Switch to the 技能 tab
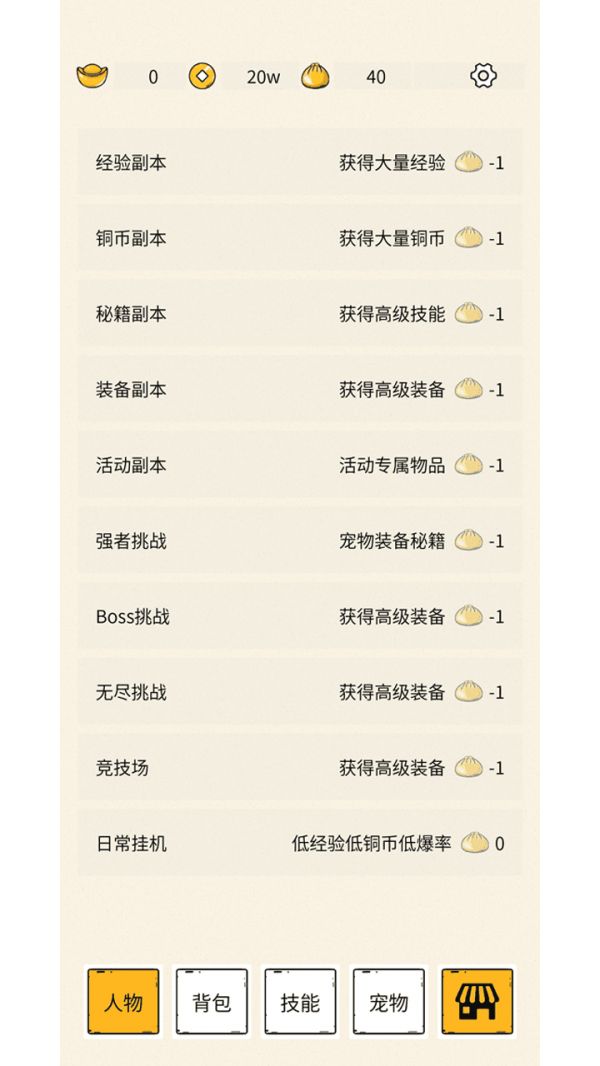600x1066 pixels. coord(300,1002)
